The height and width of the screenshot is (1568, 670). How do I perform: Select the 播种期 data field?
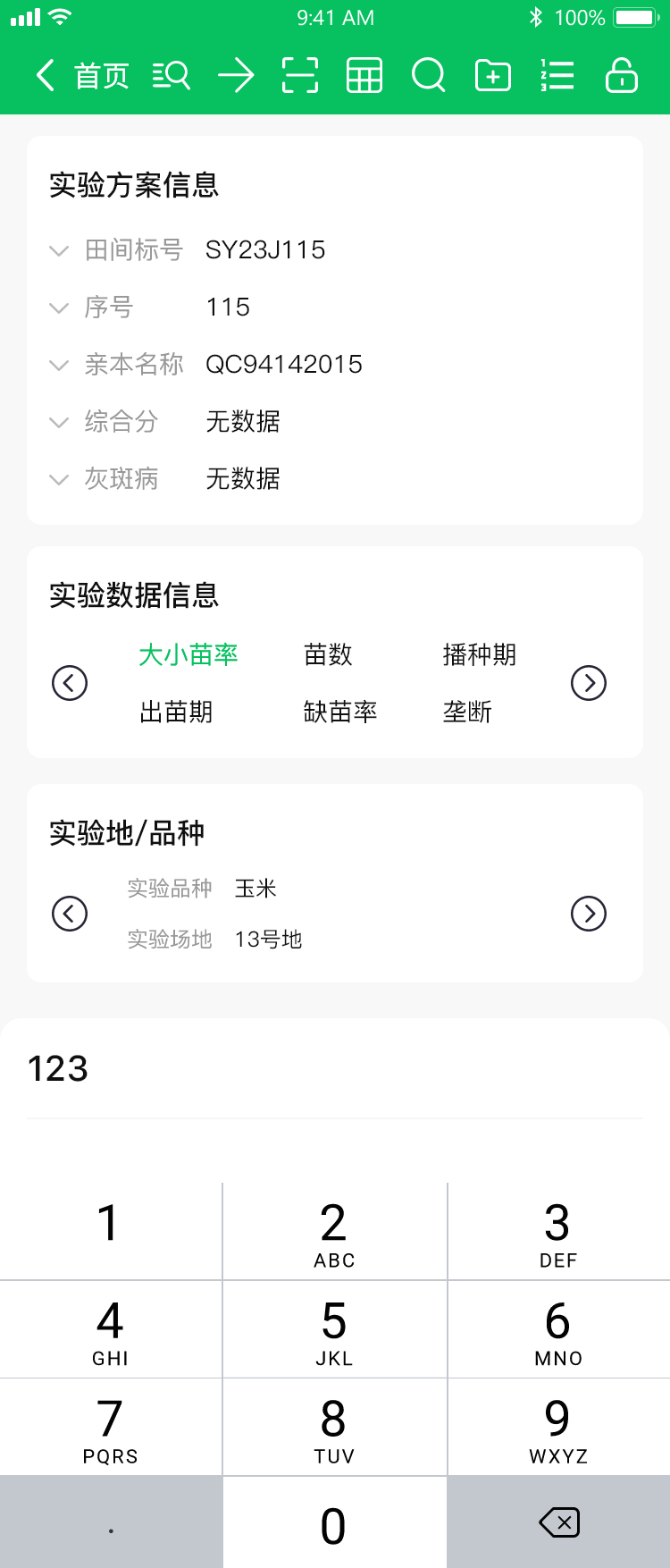tap(480, 655)
